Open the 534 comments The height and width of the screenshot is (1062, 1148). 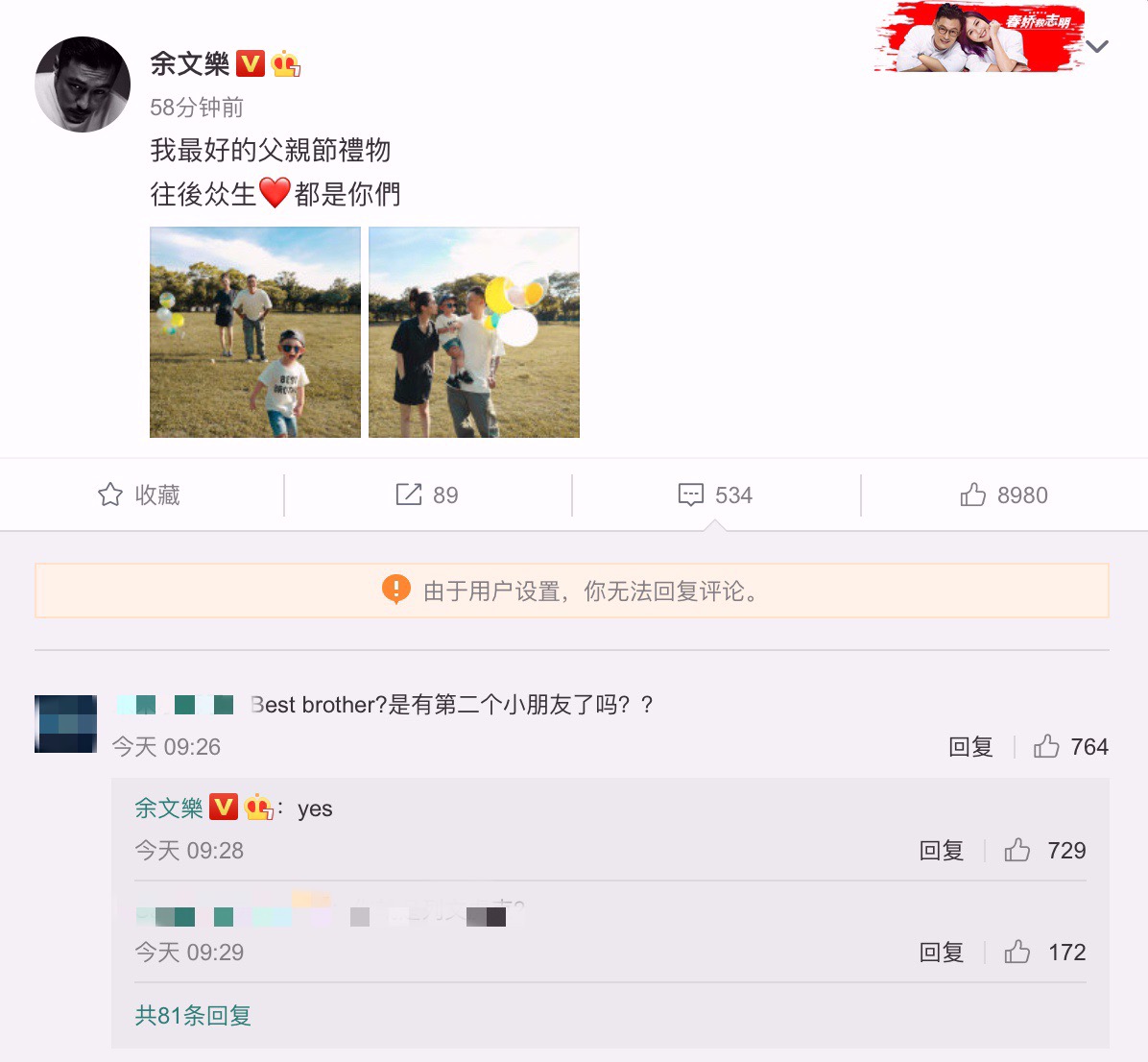[715, 495]
